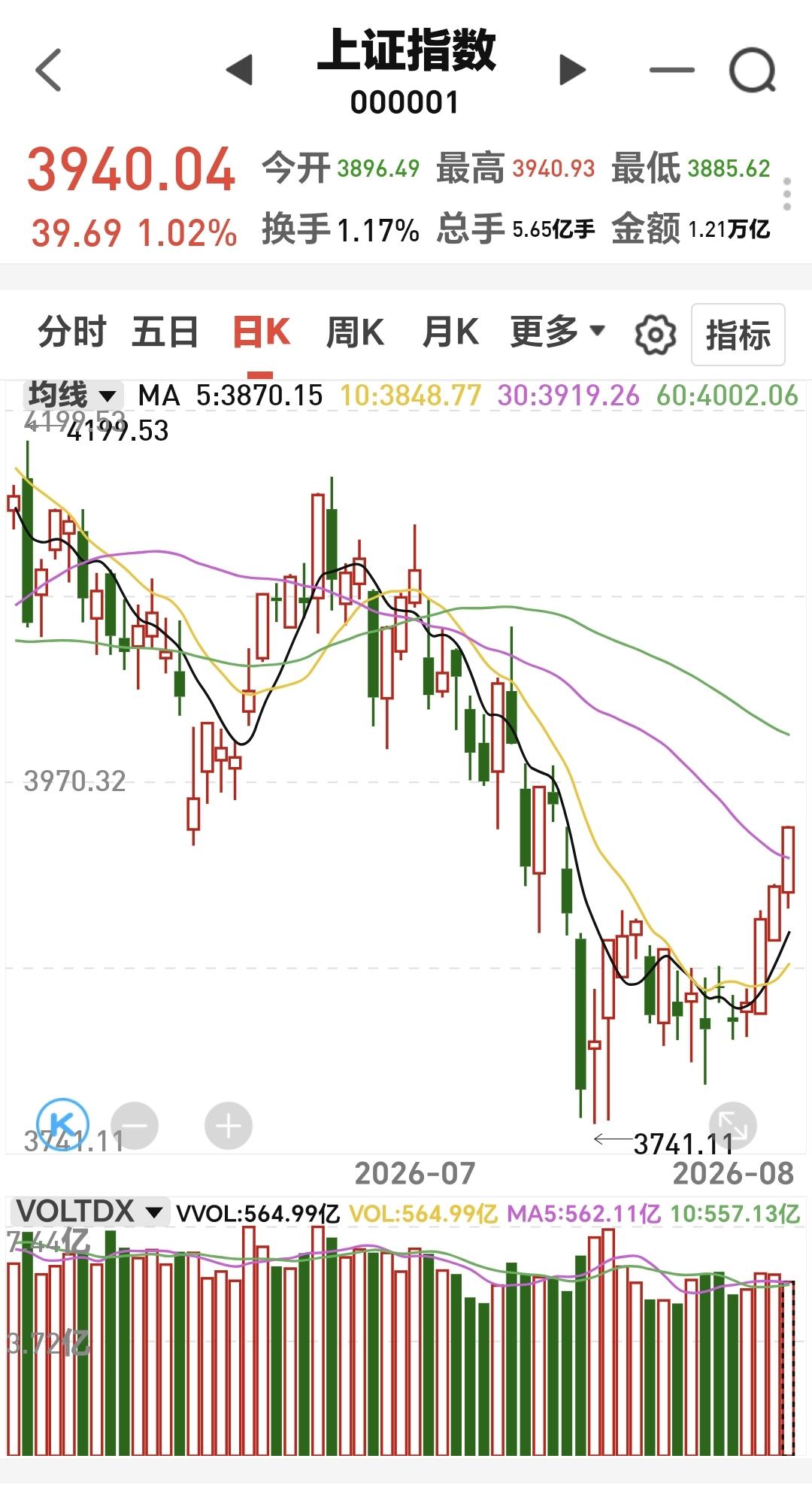Select the 日K chart tab

pyautogui.click(x=261, y=332)
